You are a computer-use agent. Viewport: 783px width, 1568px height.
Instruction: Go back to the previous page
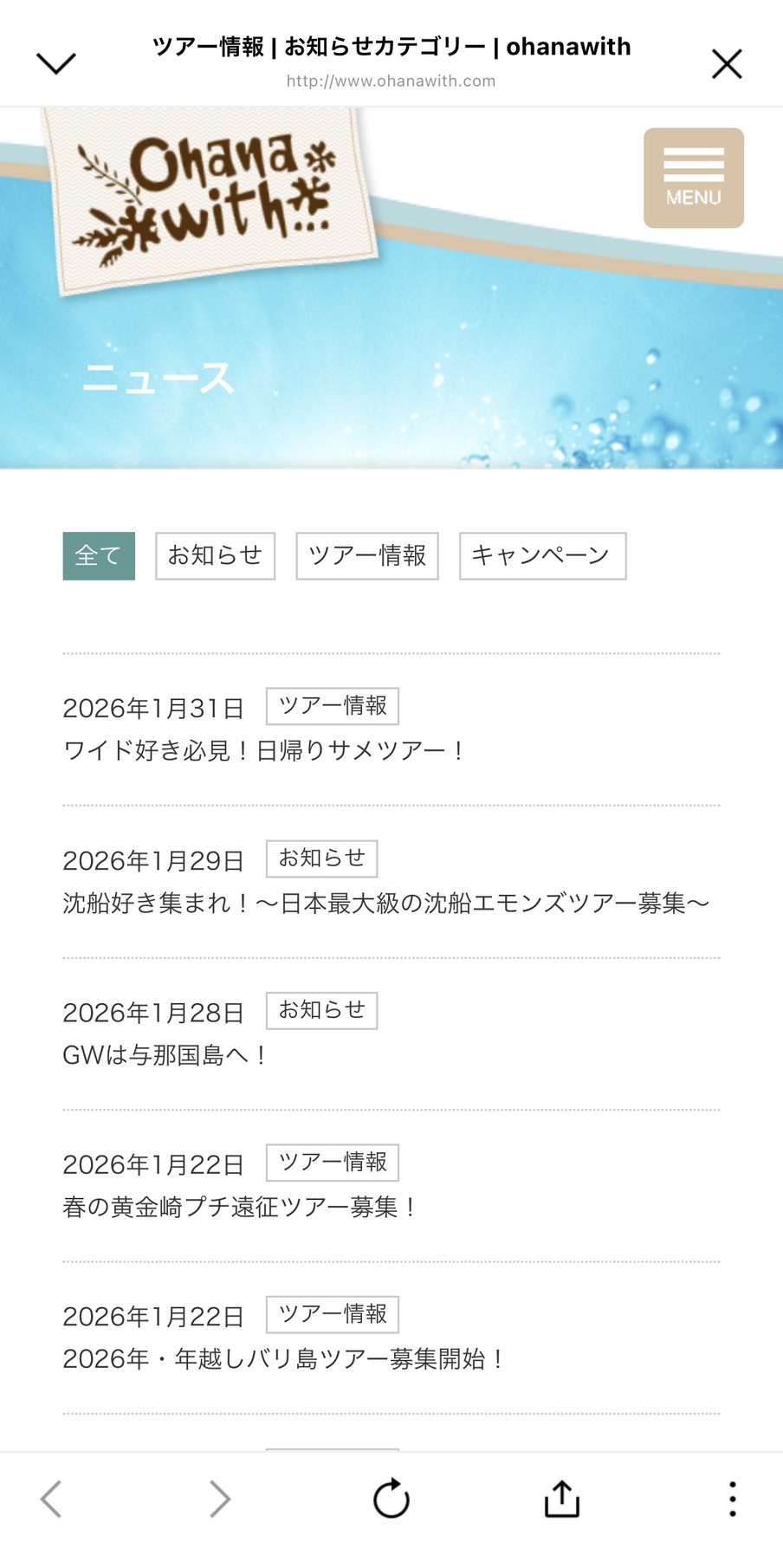52,1499
